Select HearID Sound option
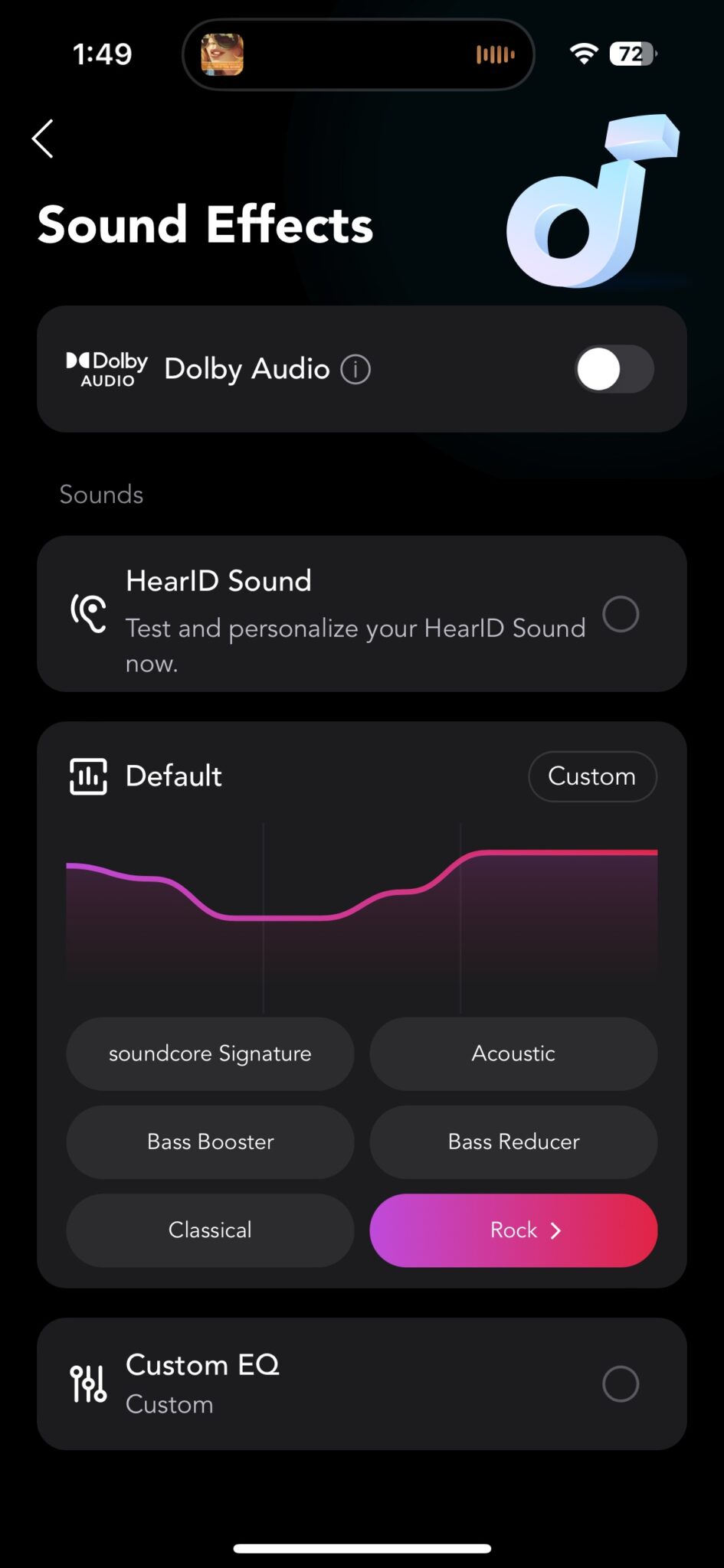This screenshot has height=1568, width=724. click(620, 614)
